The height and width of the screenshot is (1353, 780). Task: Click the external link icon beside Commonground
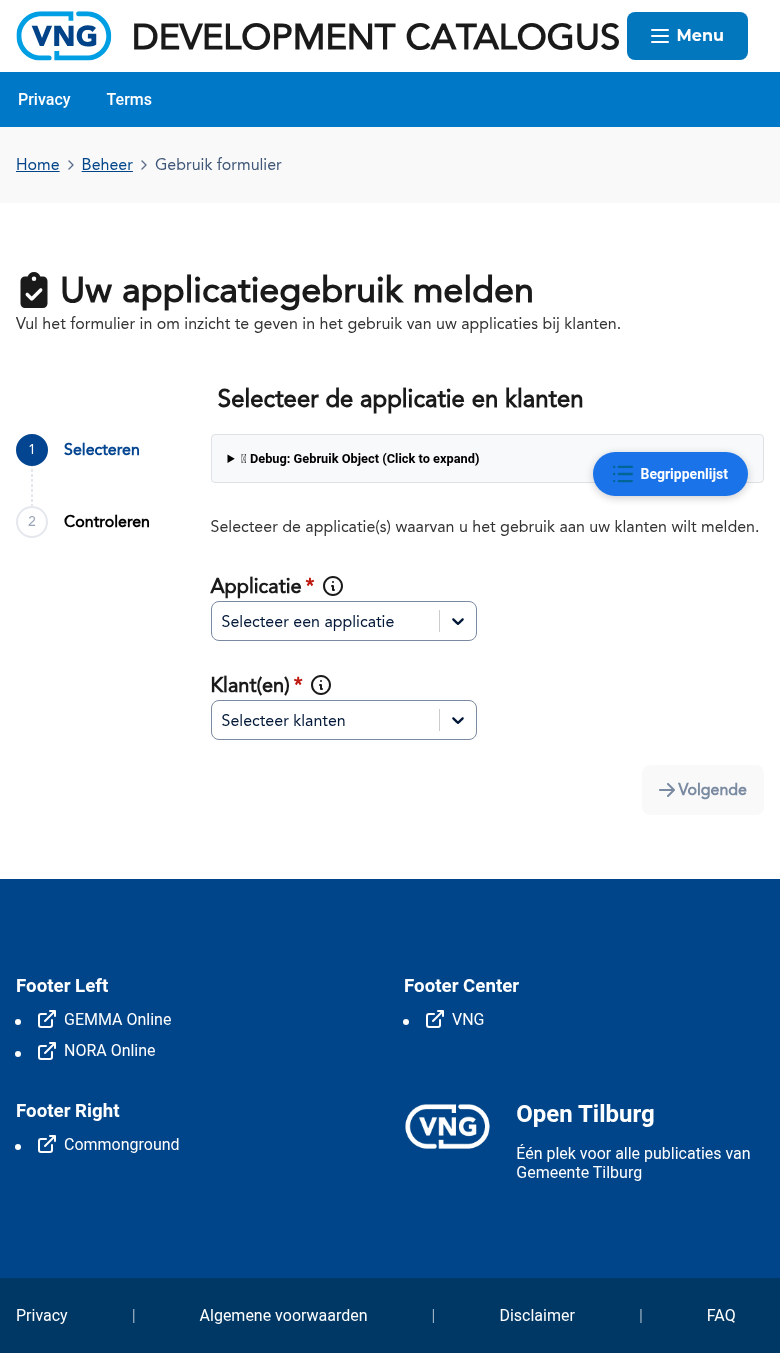[x=46, y=1144]
